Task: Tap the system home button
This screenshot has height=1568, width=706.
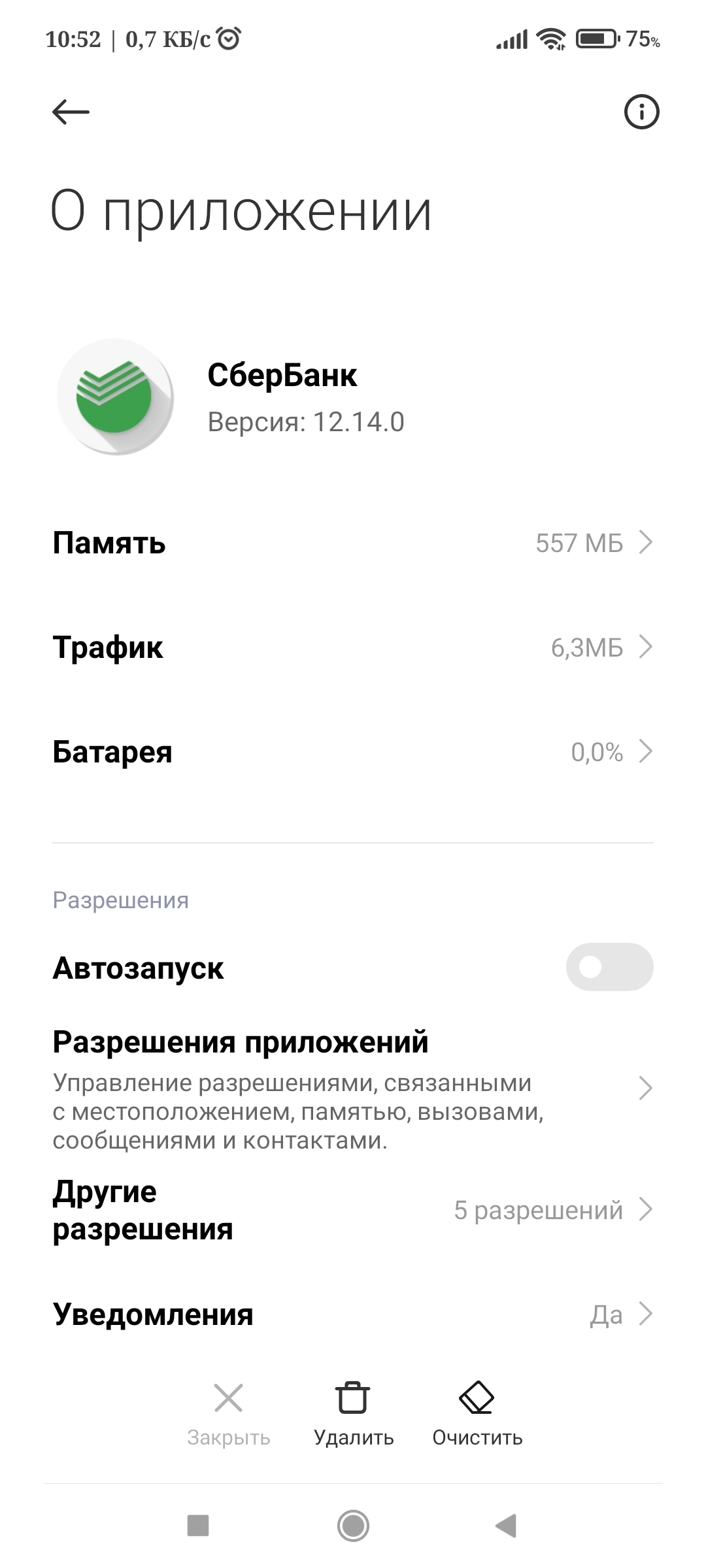Action: click(353, 1526)
